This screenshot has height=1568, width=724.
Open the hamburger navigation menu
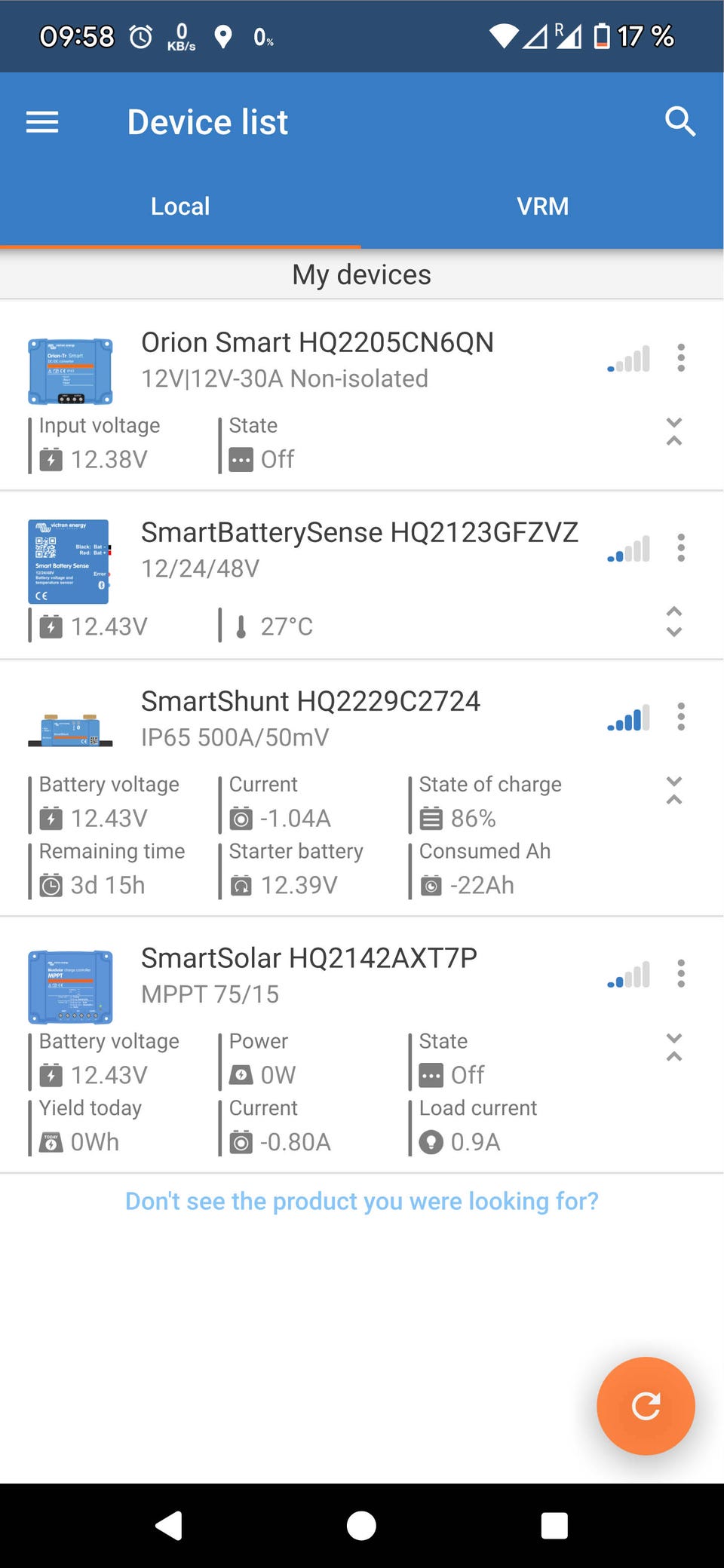pos(42,122)
